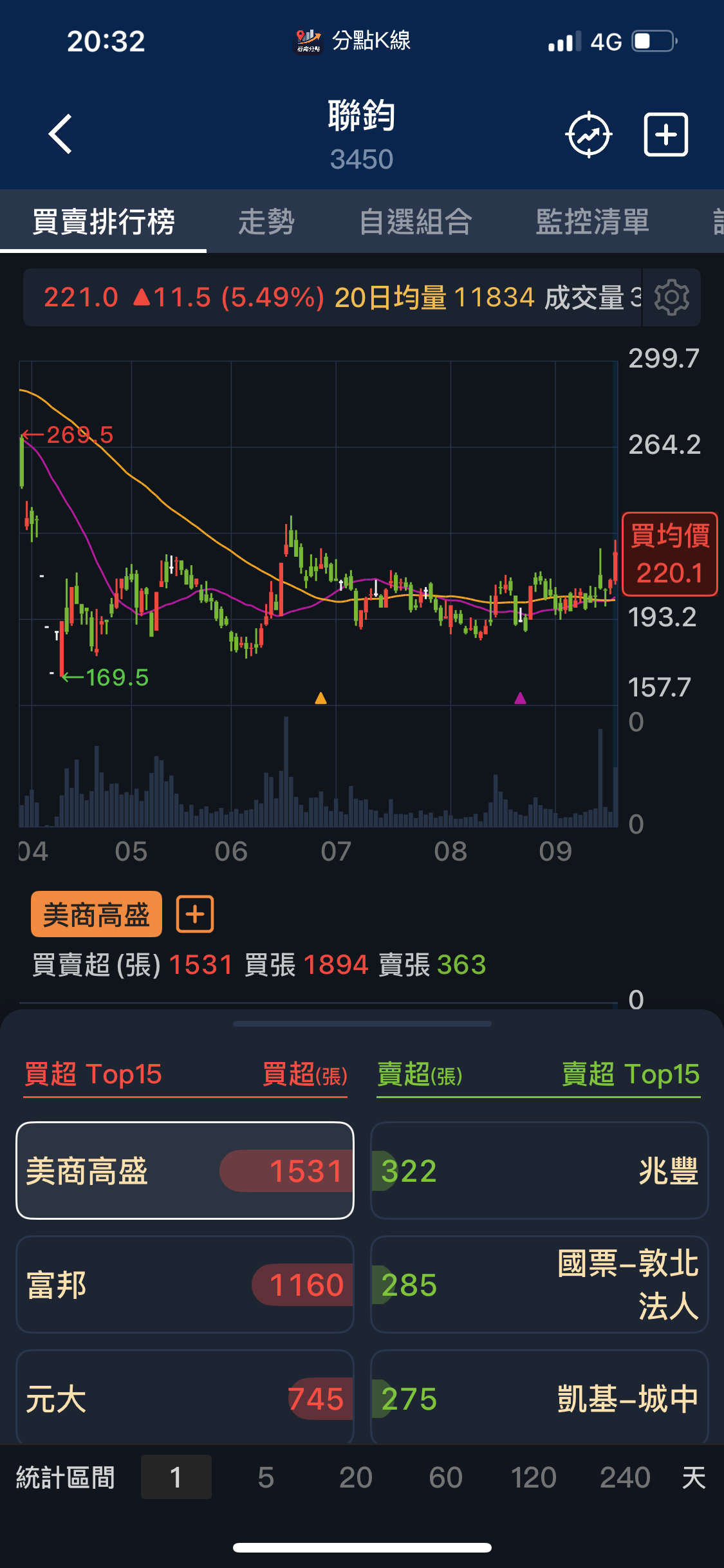Select 國票–敦北法人 in the 賣超 list
724x1568 pixels.
539,1285
